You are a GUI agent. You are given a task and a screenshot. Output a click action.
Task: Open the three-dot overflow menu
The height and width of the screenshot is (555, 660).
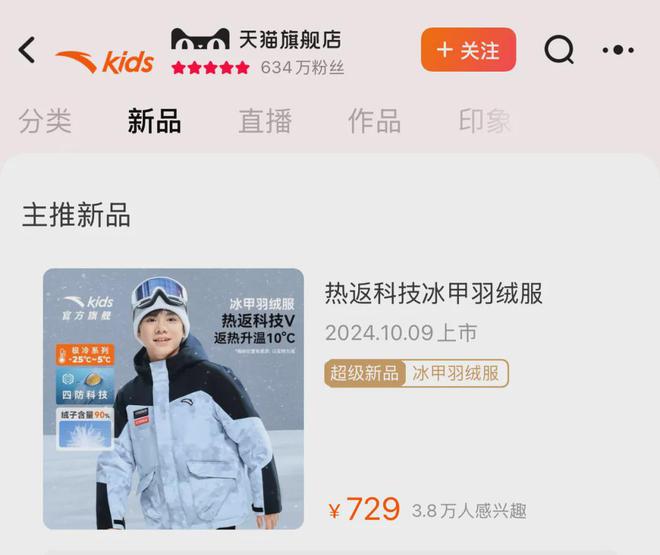pyautogui.click(x=617, y=50)
